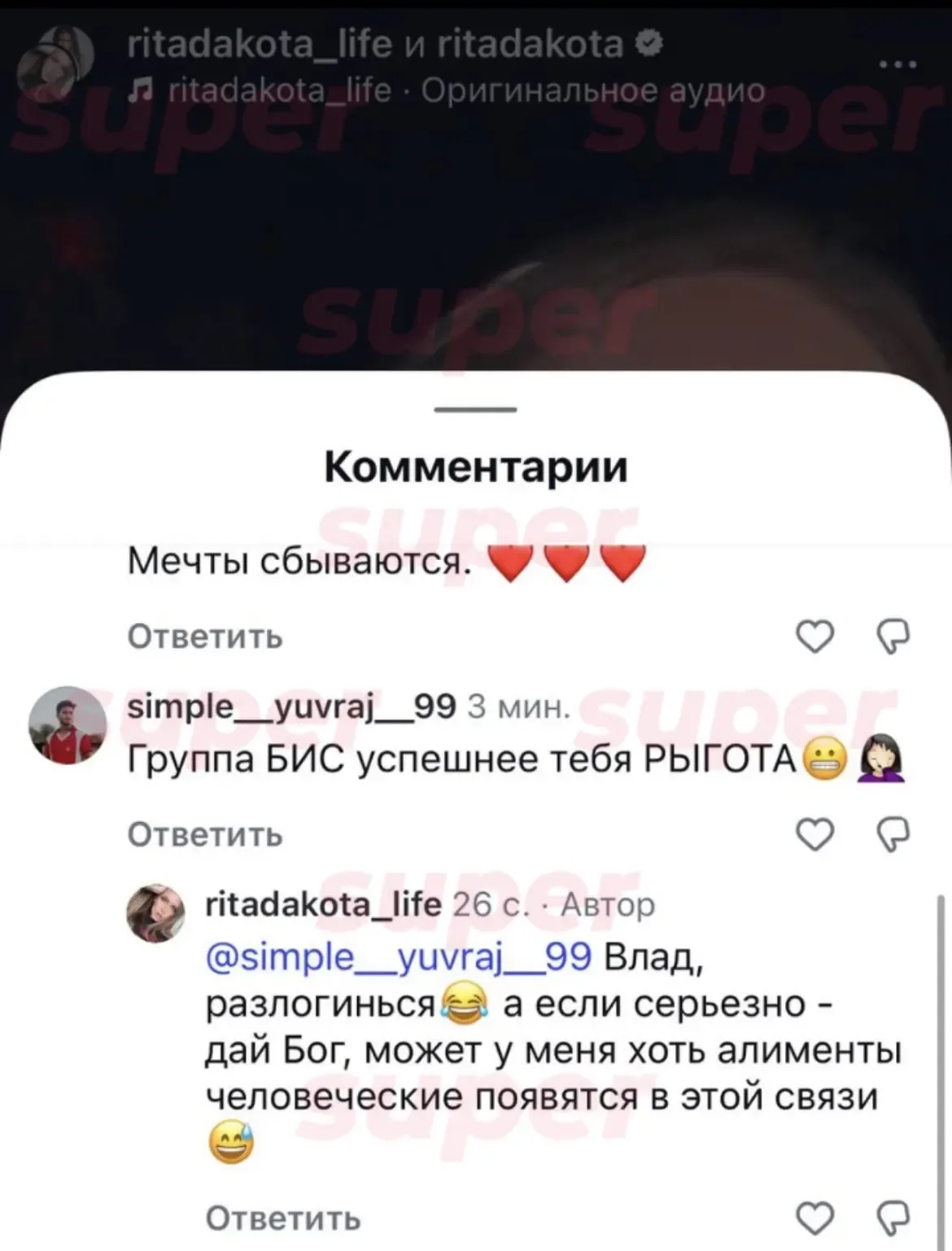Image resolution: width=952 pixels, height=1251 pixels.
Task: Open the original audio by ritadakota_life
Action: [x=465, y=91]
